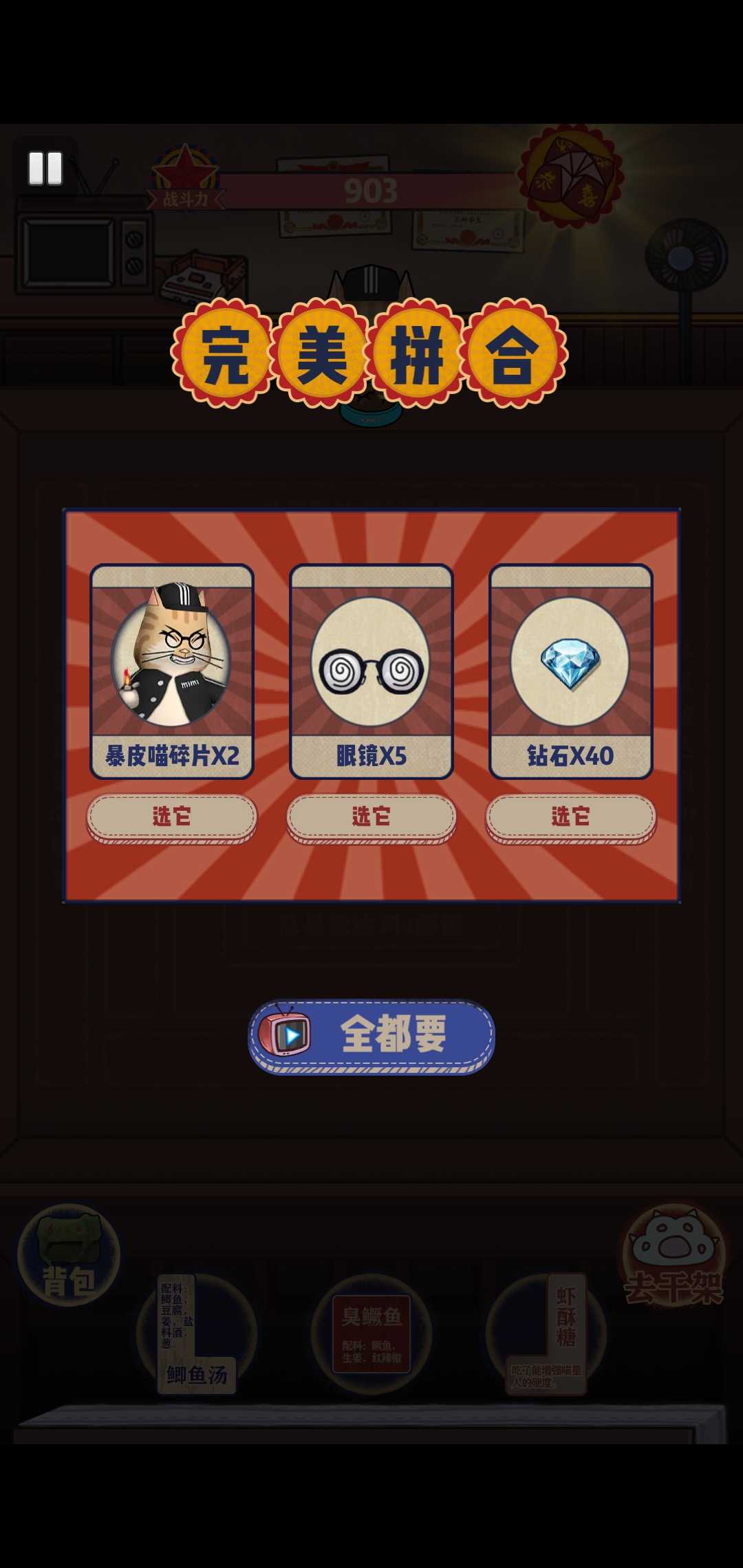Pick the 钻石X40 reward
This screenshot has width=743, height=1568.
[x=570, y=817]
